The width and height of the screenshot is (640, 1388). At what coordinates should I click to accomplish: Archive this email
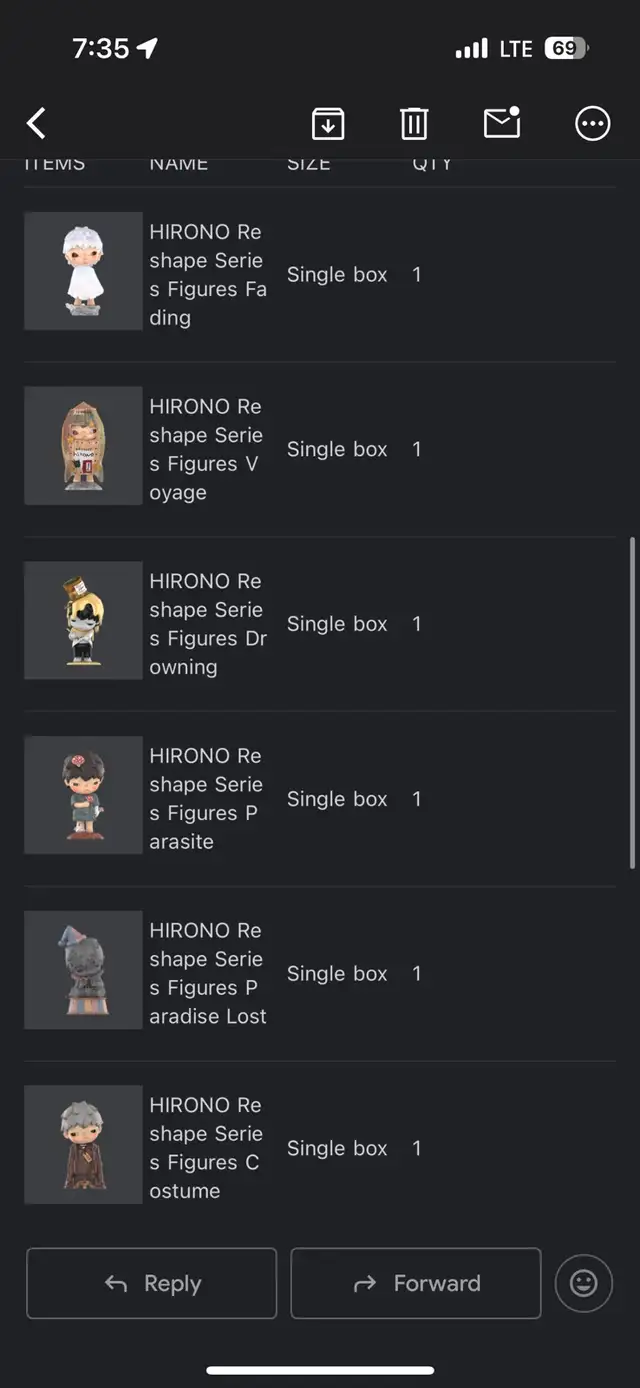328,124
